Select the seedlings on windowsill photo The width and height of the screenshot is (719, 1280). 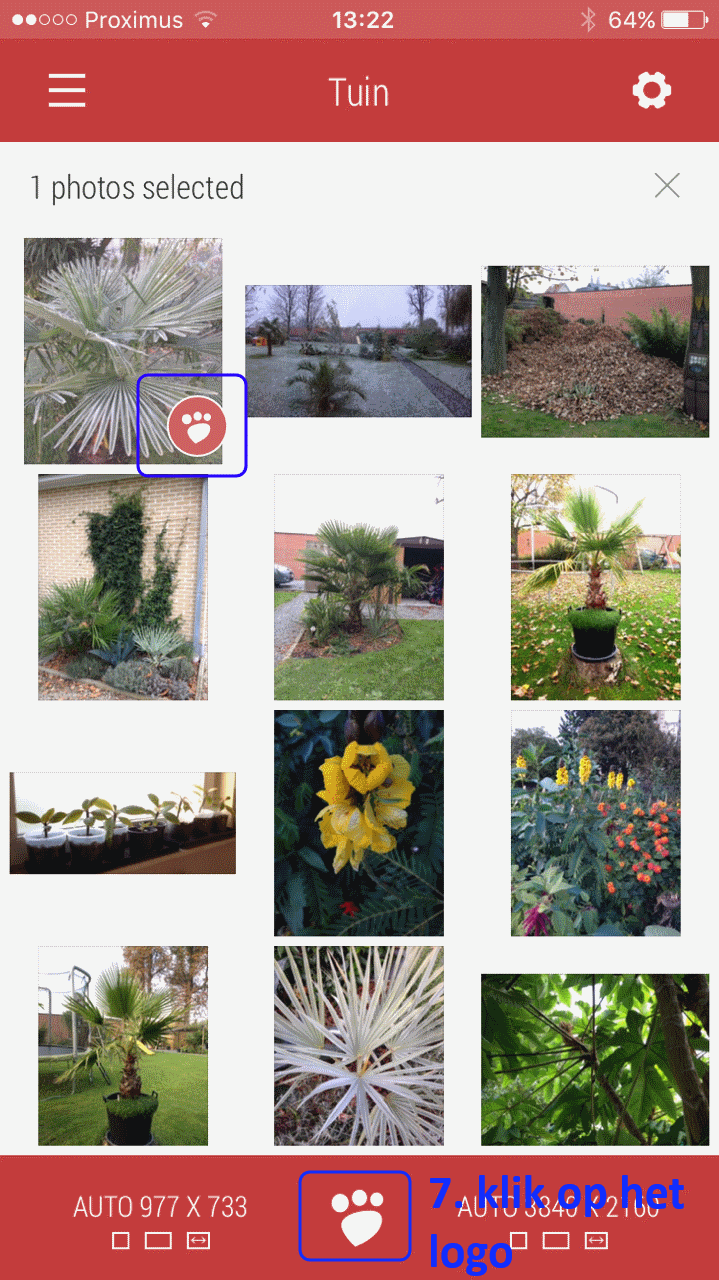coord(123,822)
